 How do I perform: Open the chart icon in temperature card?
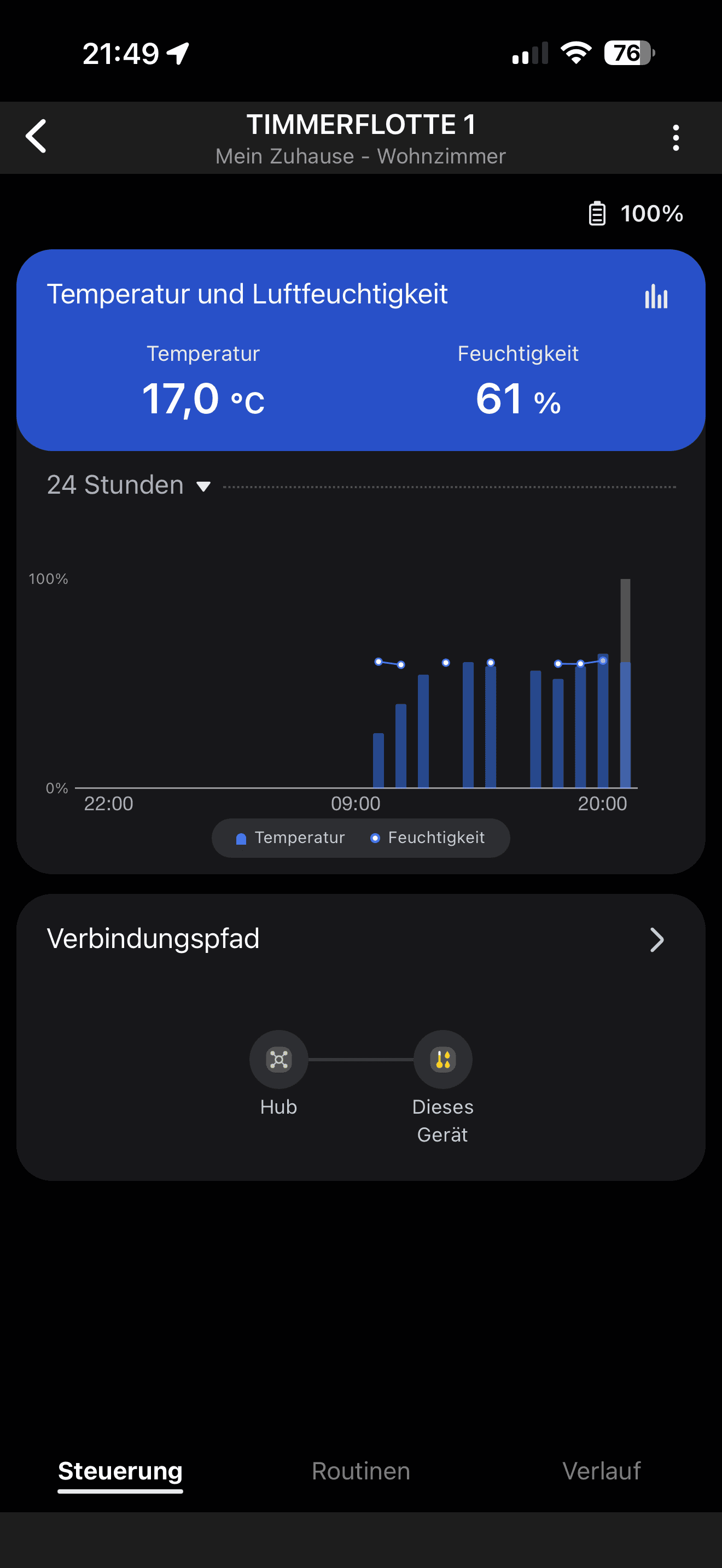point(656,297)
